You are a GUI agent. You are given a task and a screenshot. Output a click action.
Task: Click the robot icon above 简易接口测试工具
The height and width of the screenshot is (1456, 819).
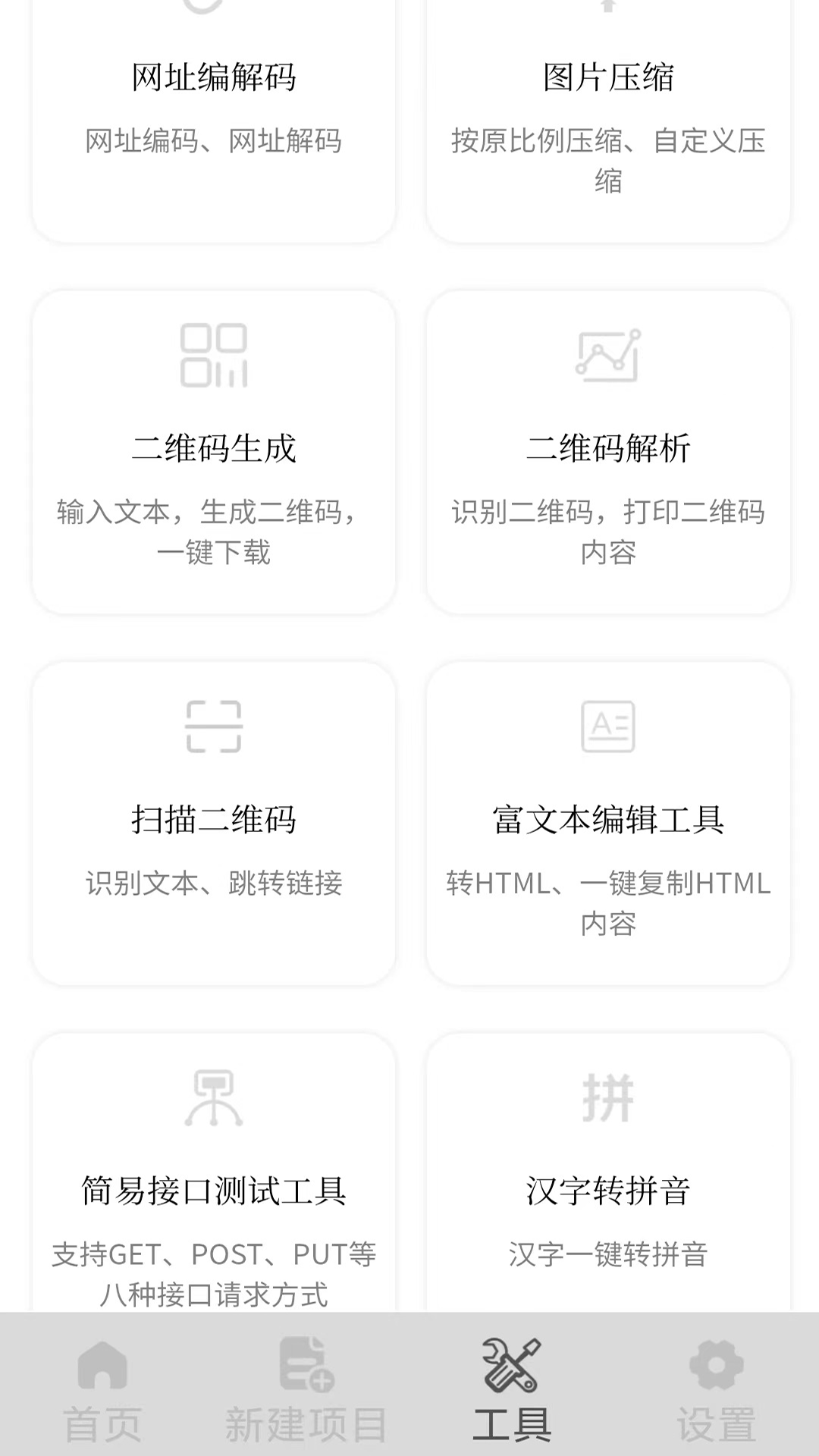click(215, 1100)
